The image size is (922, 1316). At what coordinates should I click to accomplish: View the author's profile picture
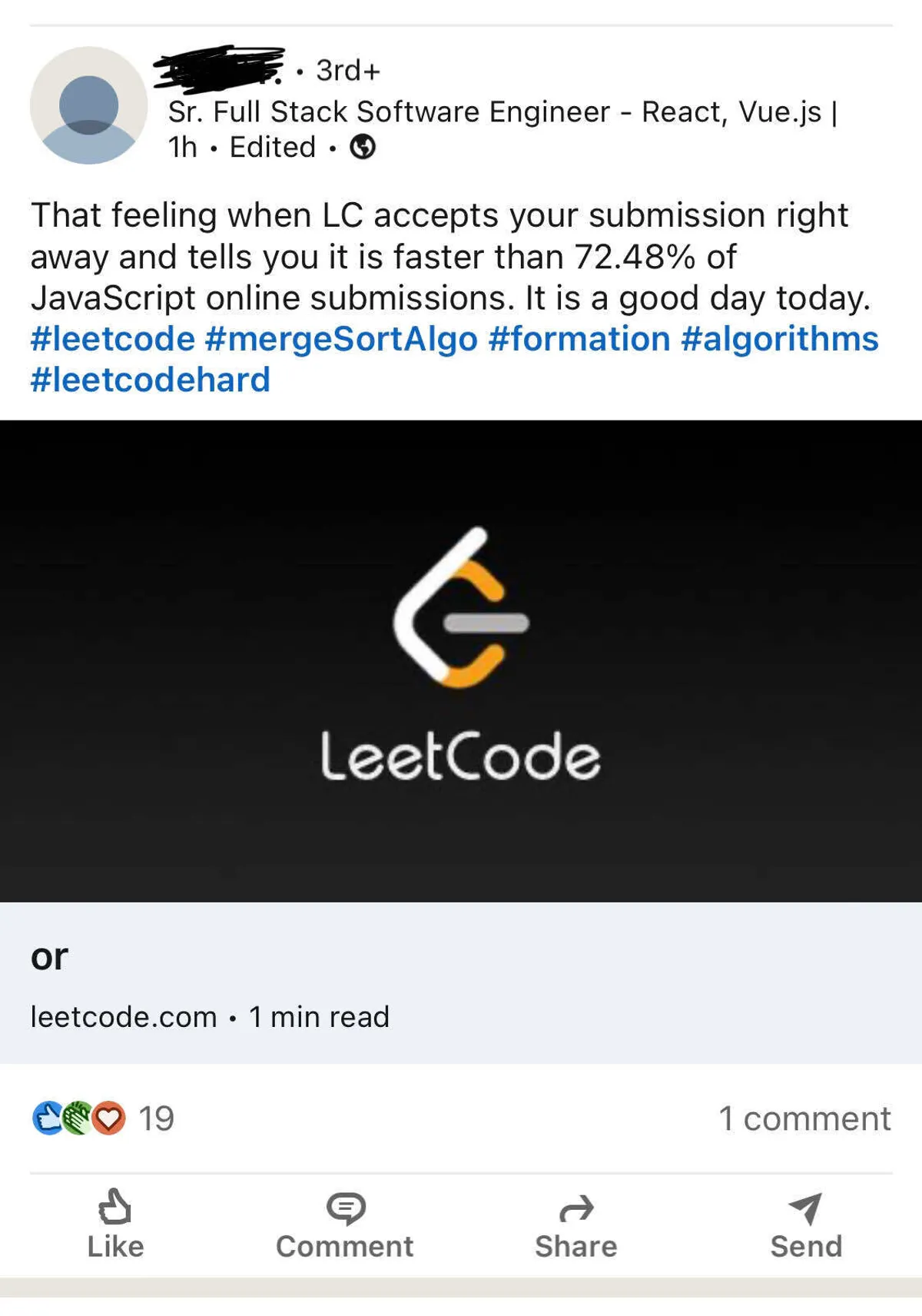tap(88, 105)
